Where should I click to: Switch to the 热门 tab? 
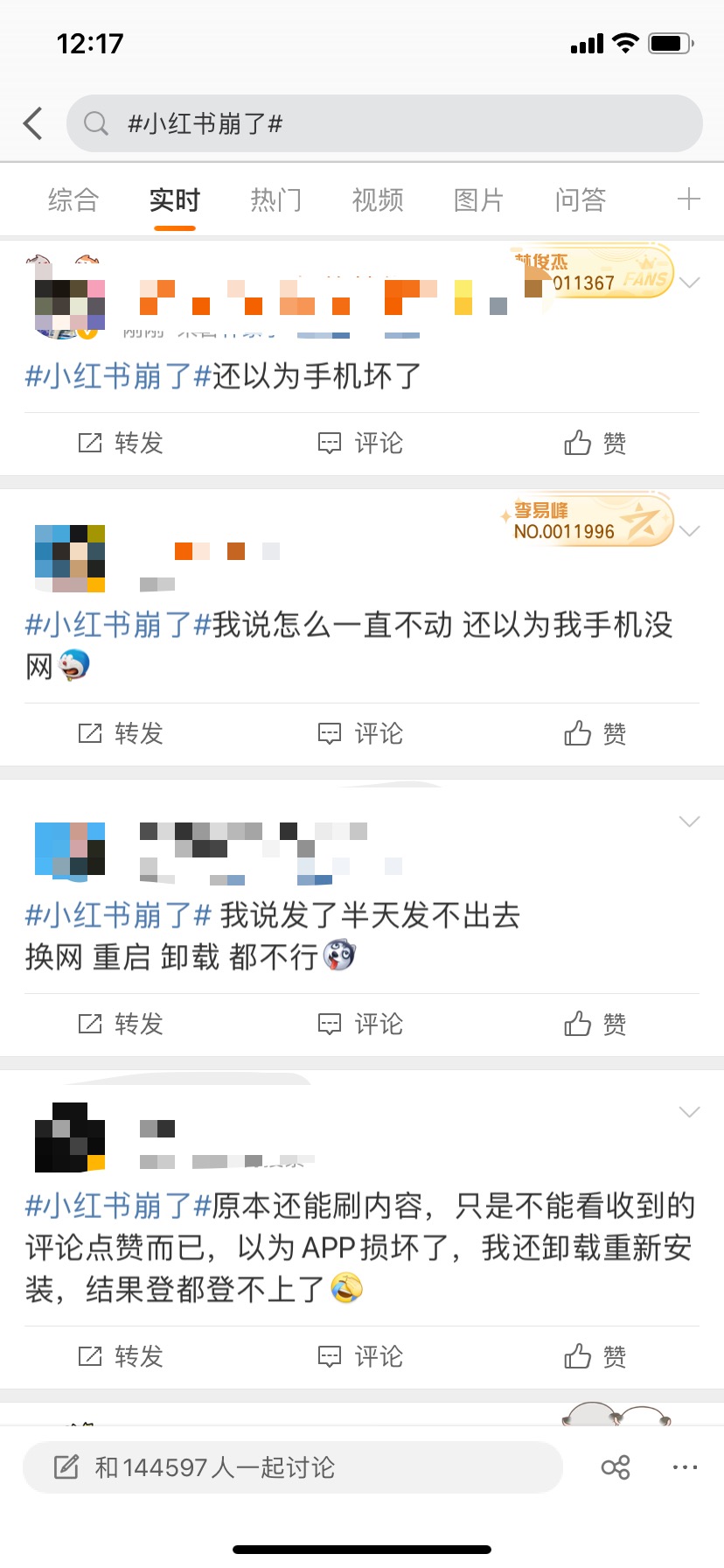coord(275,199)
